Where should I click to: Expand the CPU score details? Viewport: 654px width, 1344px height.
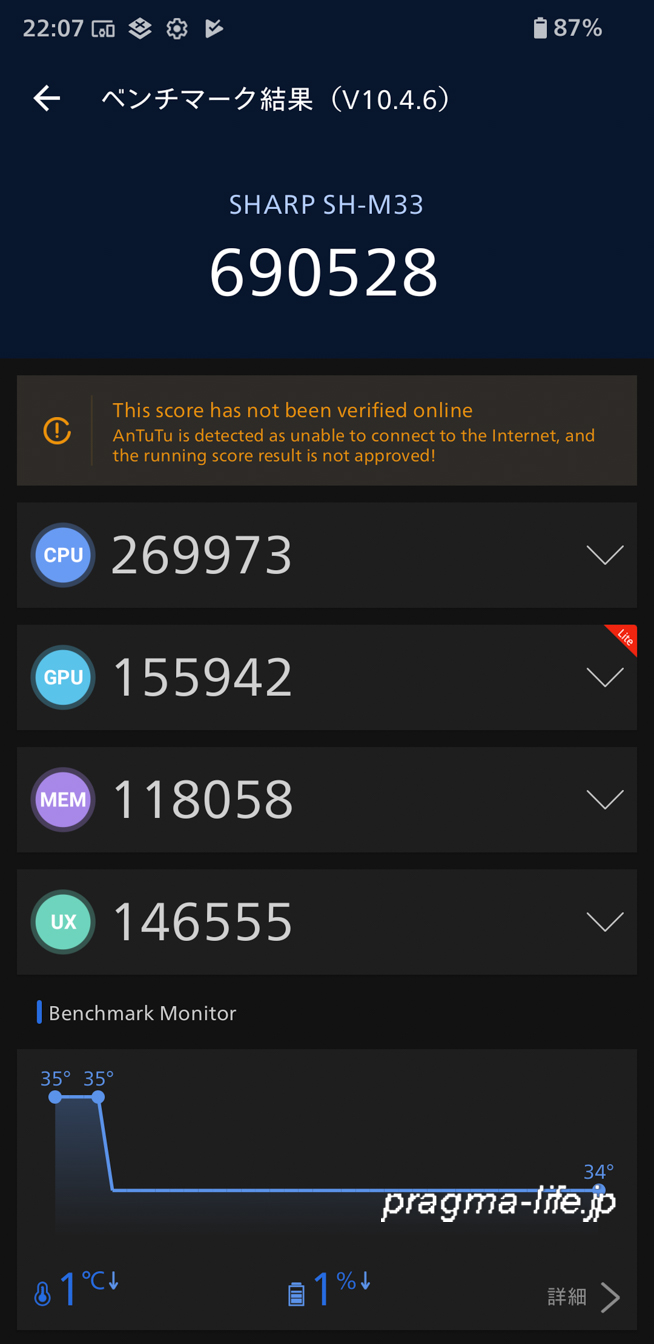604,555
